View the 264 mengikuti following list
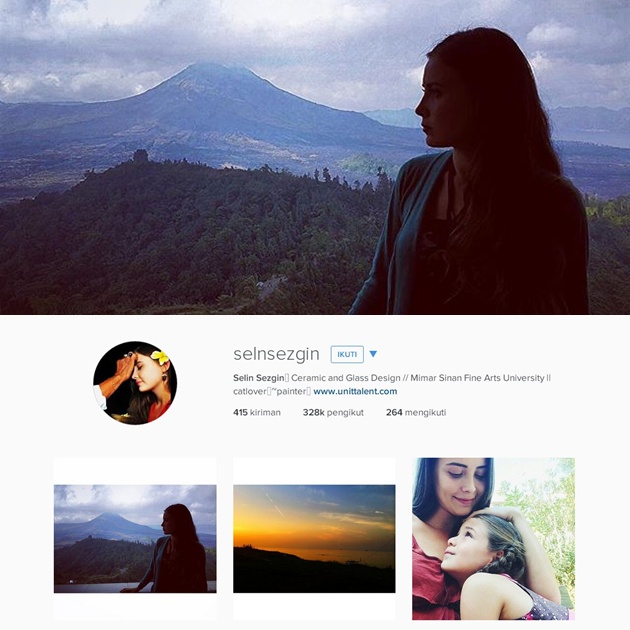The width and height of the screenshot is (630, 630). pyautogui.click(x=415, y=412)
